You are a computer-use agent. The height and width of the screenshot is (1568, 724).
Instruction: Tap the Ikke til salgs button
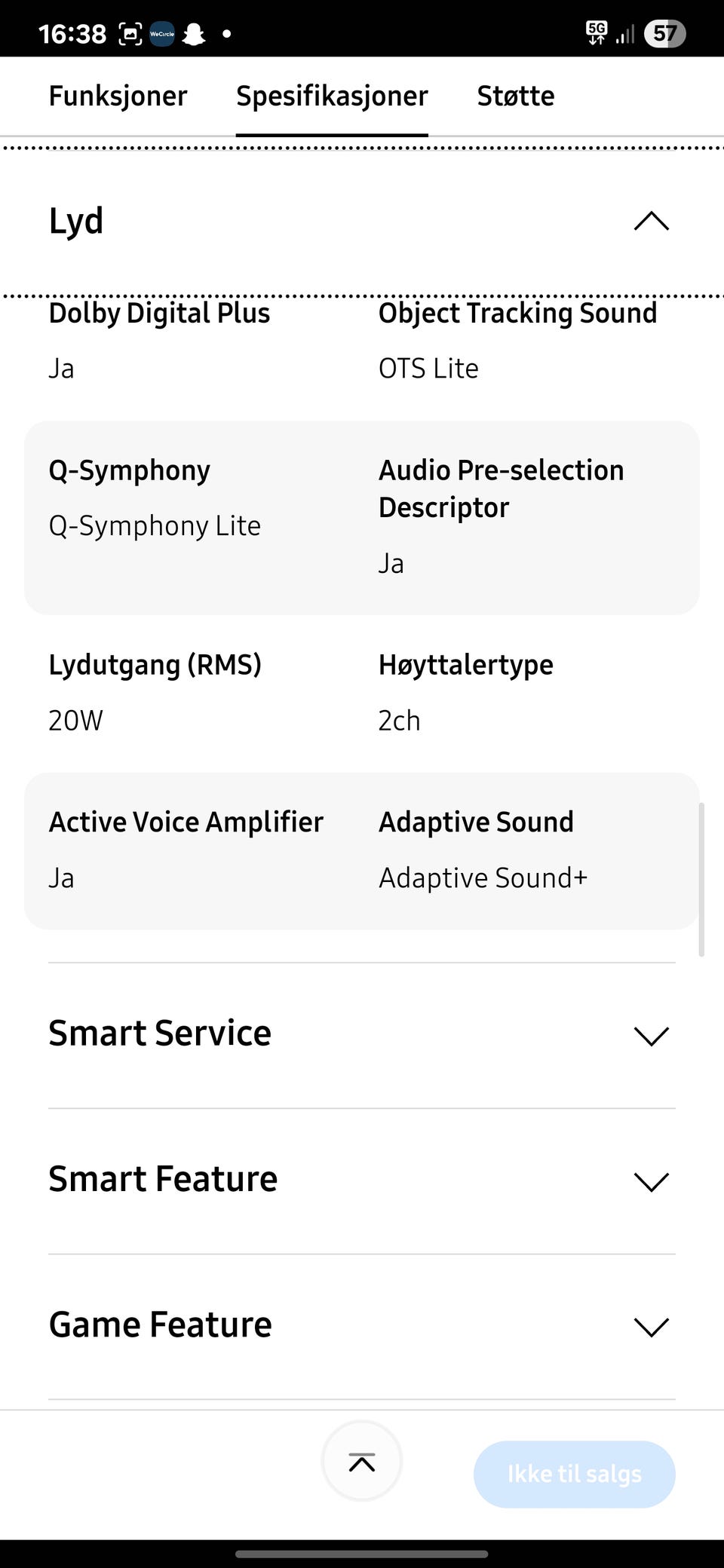click(574, 1474)
